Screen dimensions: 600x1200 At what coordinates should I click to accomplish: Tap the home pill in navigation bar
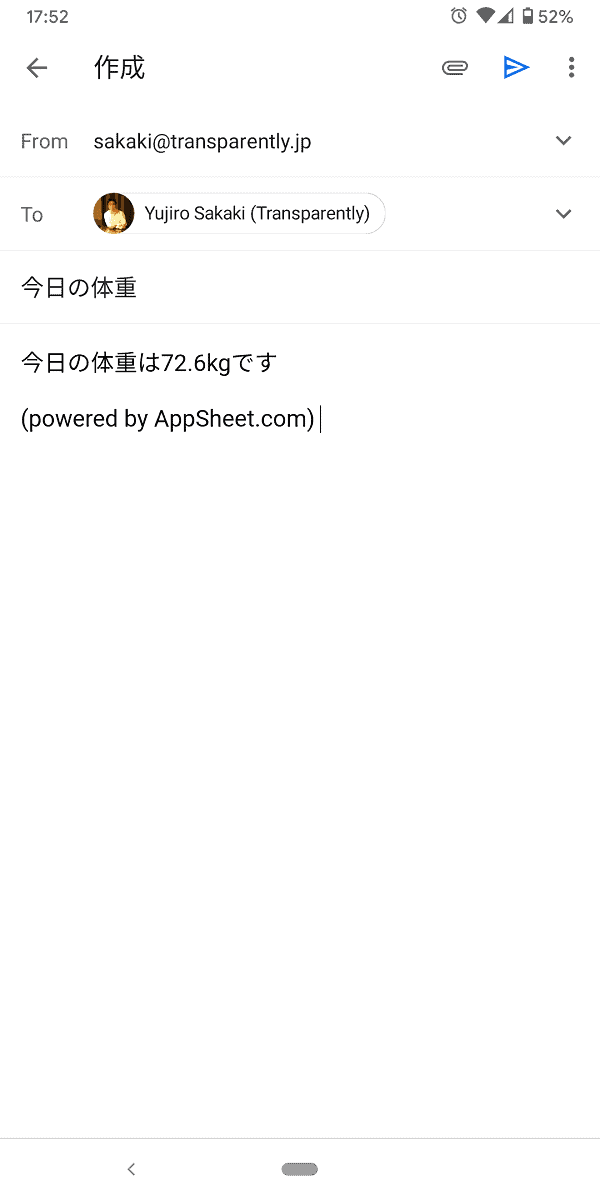(300, 1169)
